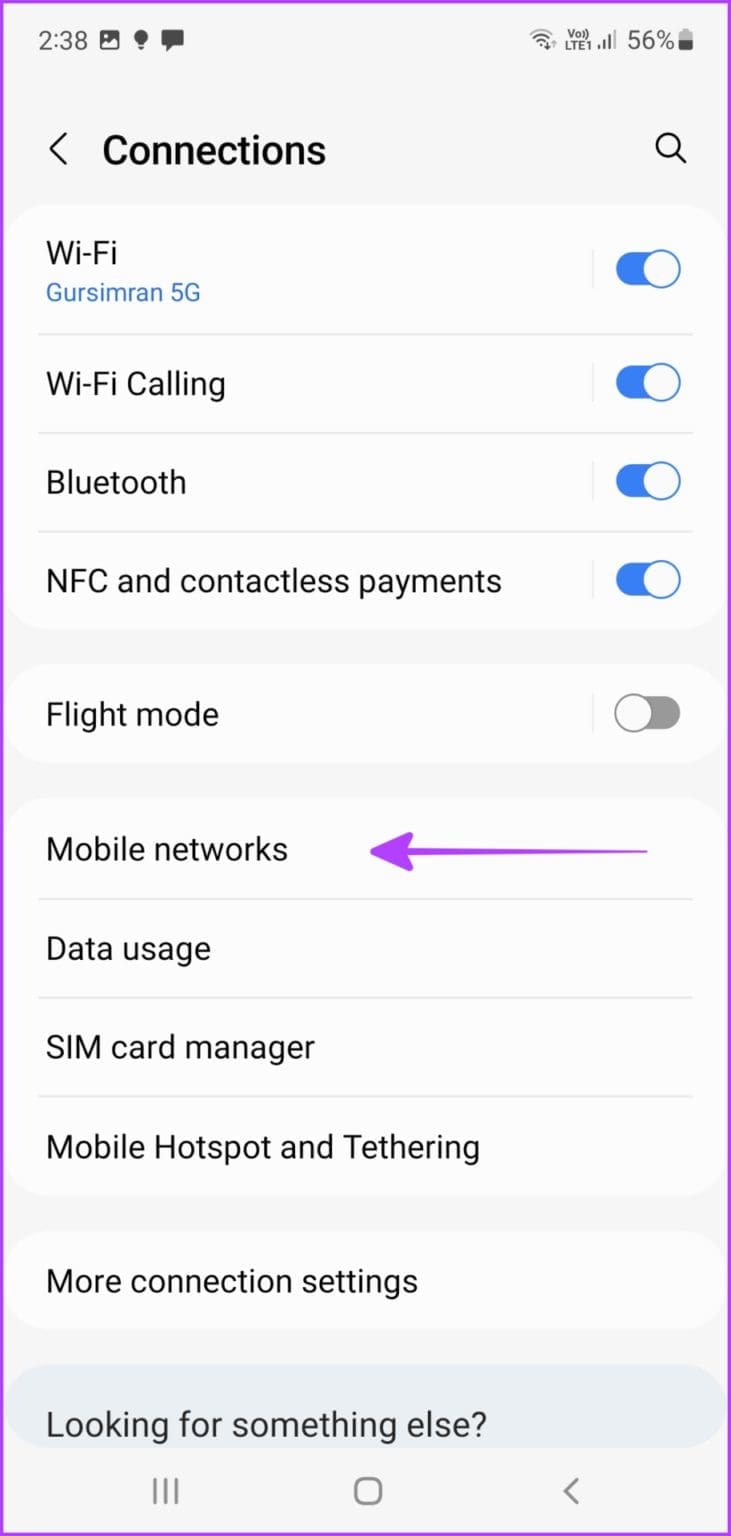
Task: Enable Flight mode
Action: tap(647, 713)
